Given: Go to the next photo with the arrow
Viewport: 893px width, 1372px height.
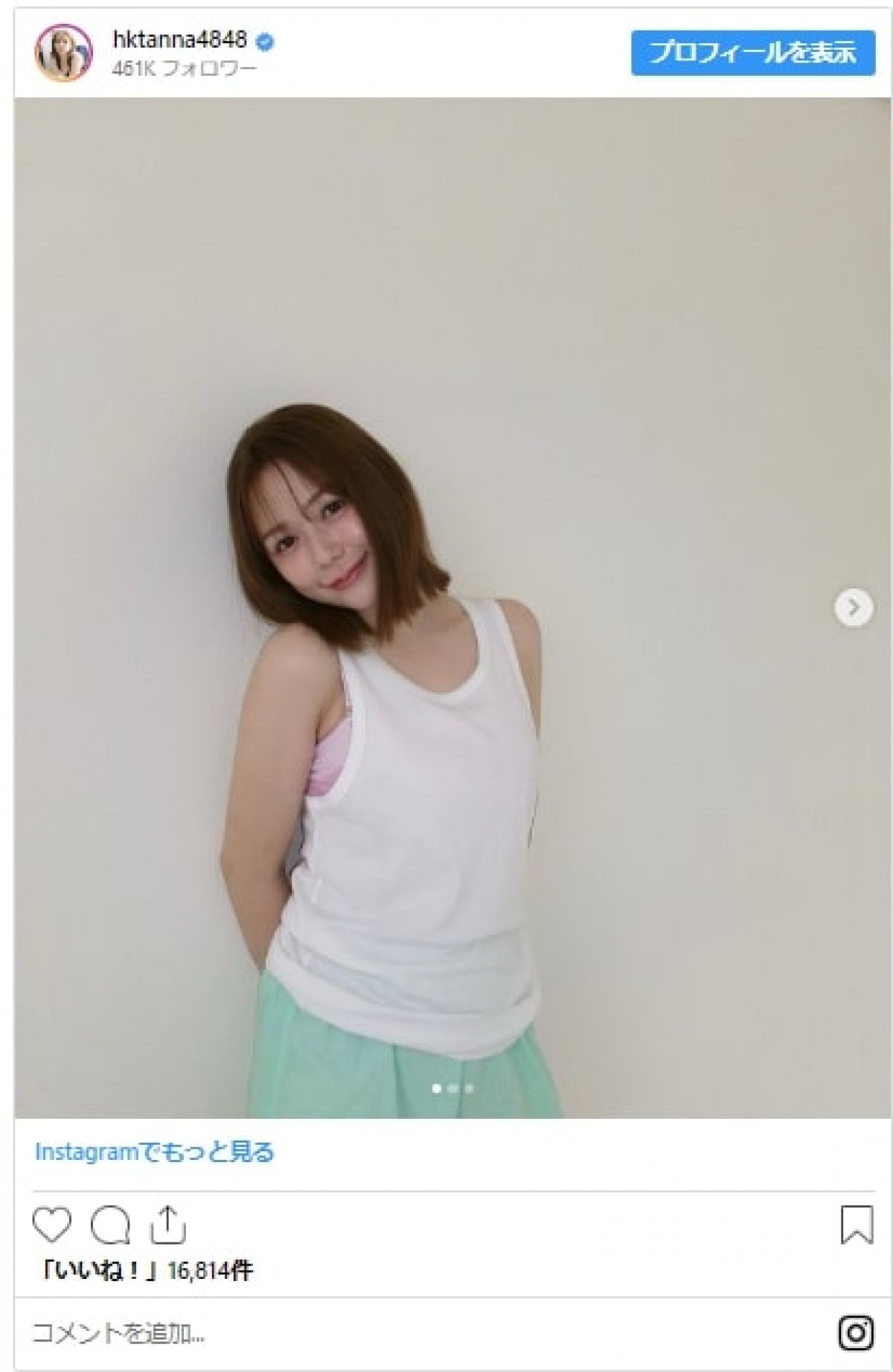Looking at the screenshot, I should click(853, 608).
